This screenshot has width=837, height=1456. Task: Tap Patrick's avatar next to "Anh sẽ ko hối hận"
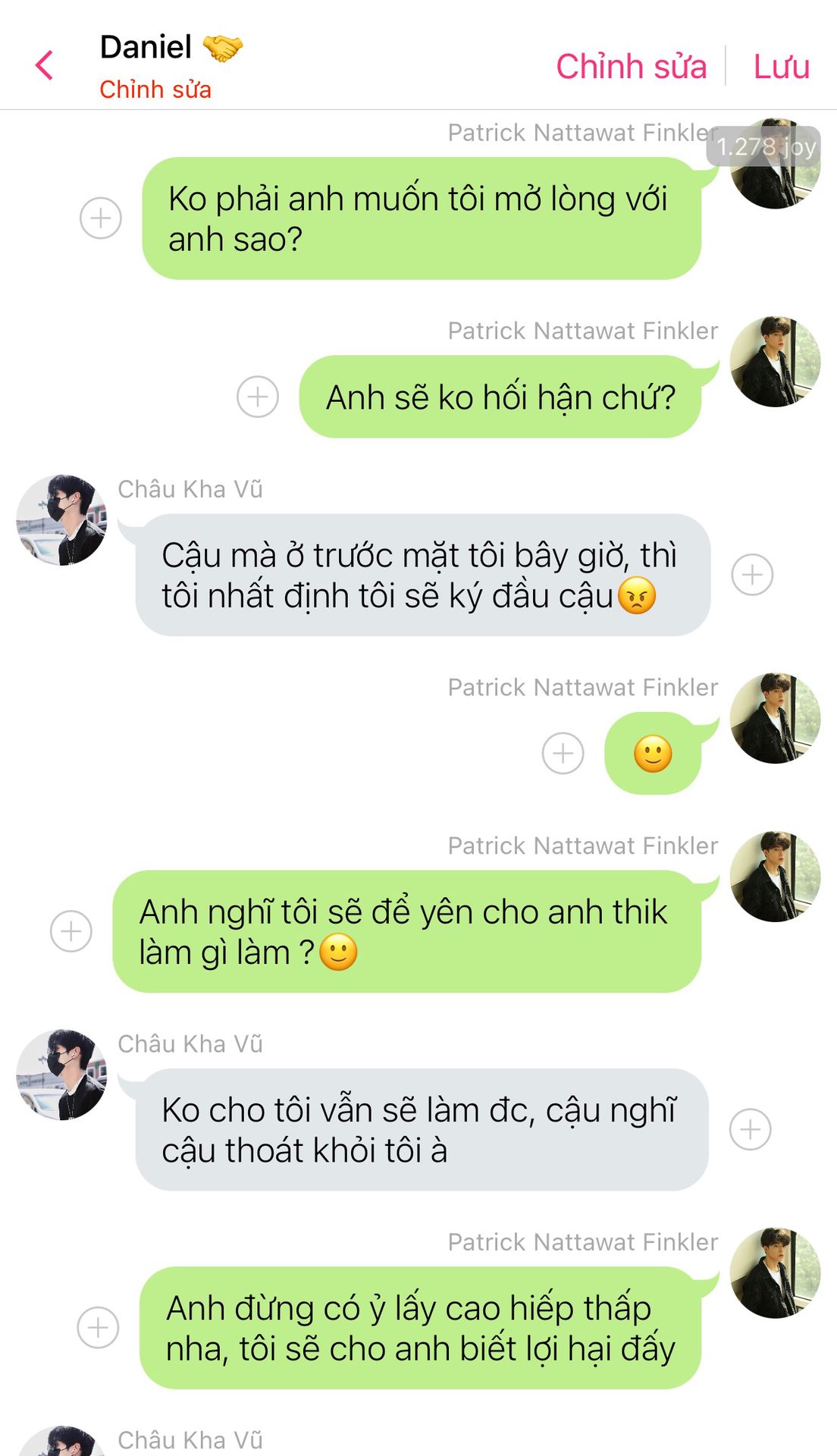tap(775, 362)
